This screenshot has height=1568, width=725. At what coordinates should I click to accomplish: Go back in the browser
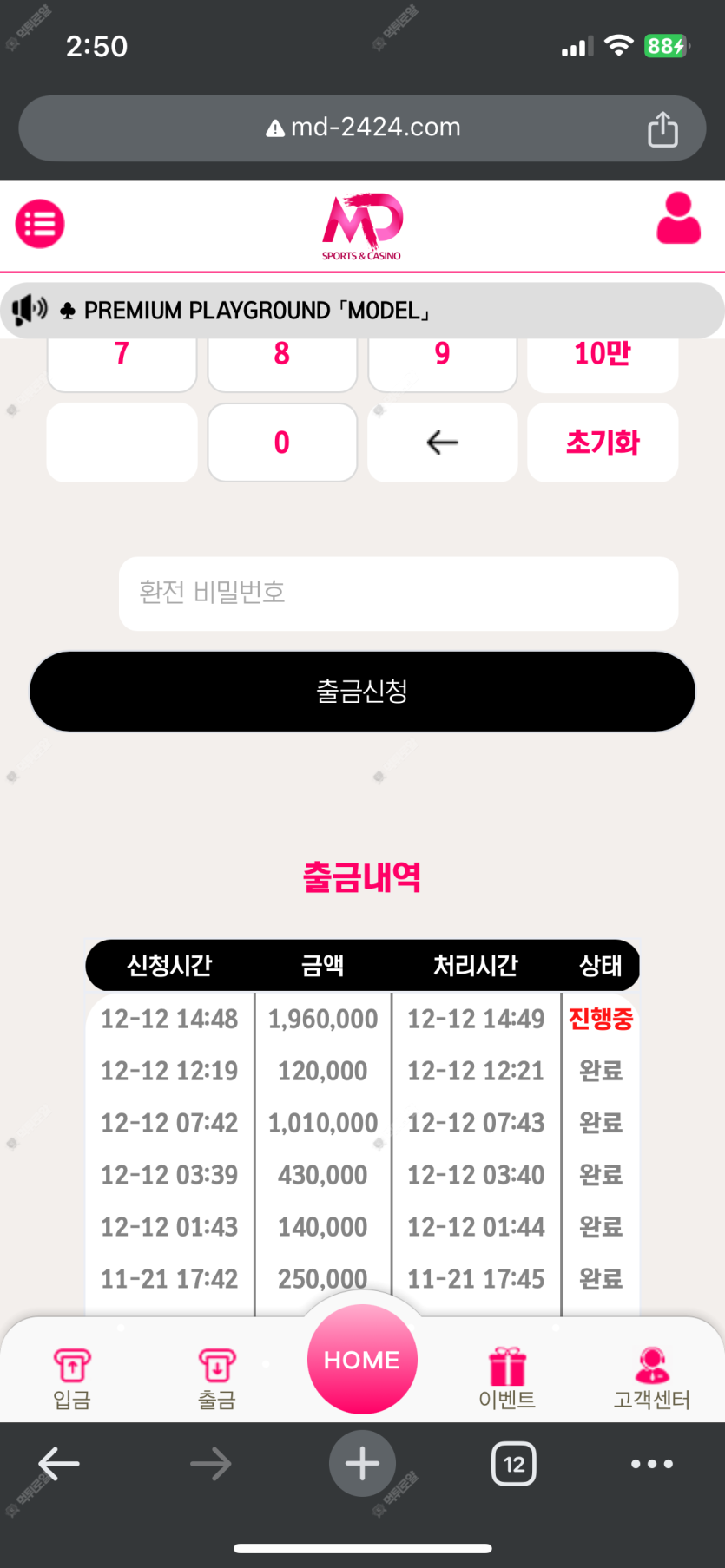tap(59, 1464)
